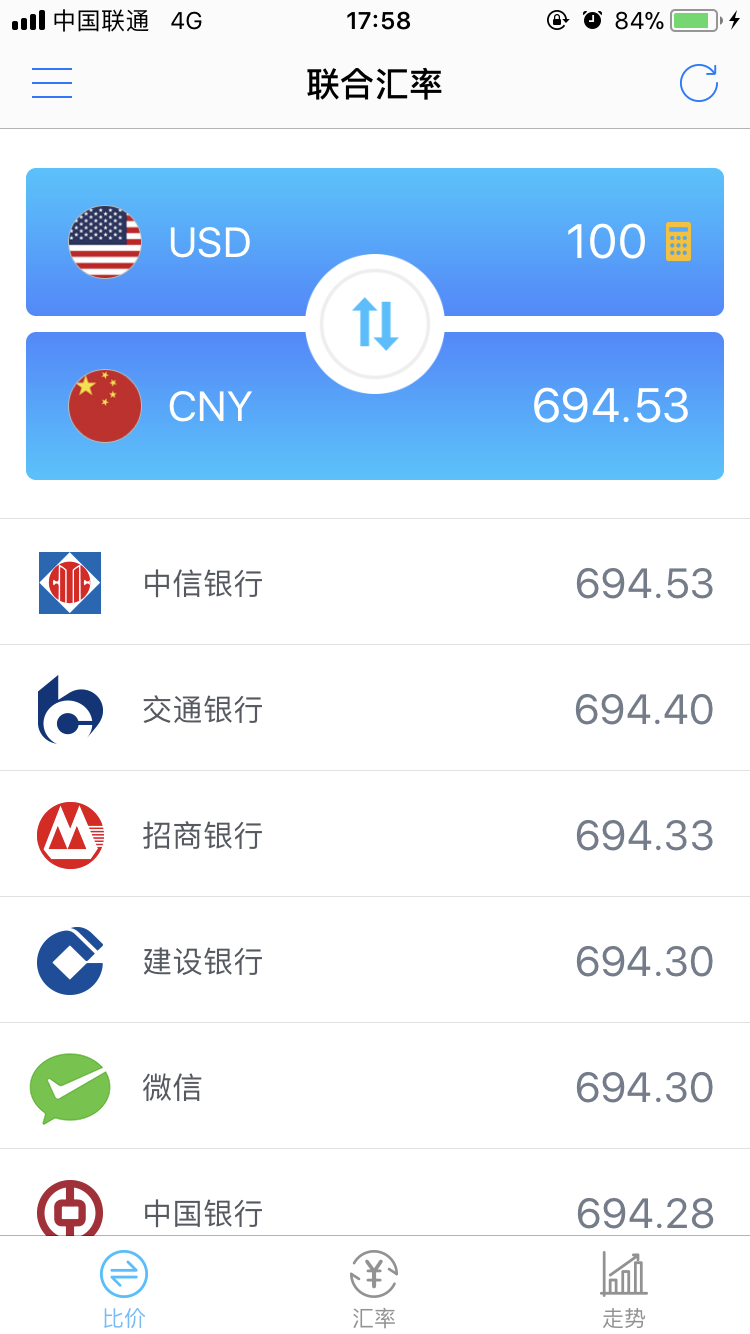Image resolution: width=750 pixels, height=1334 pixels.
Task: Tap the 中国银行 bank logo
Action: (69, 1212)
